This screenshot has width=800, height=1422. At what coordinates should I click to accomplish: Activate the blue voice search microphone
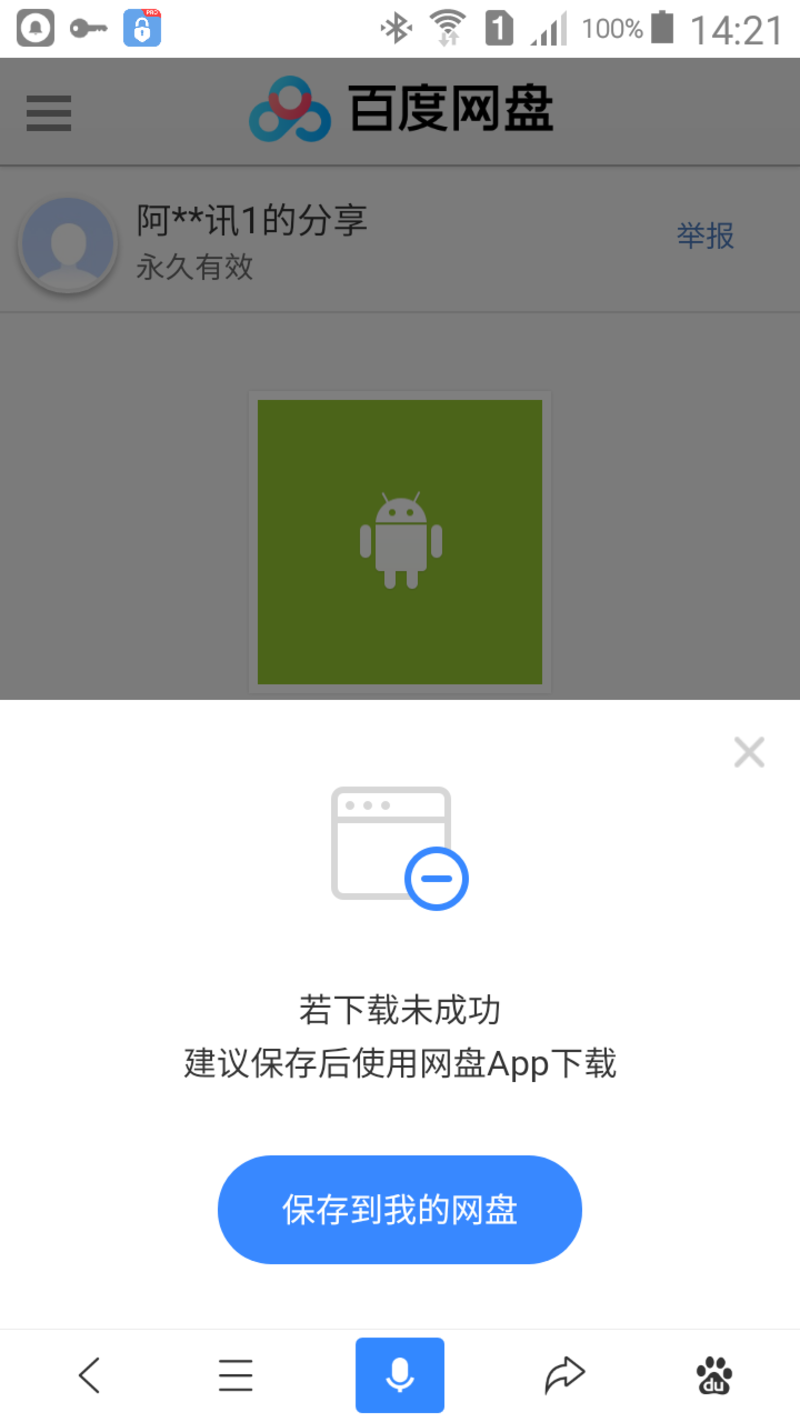399,1374
